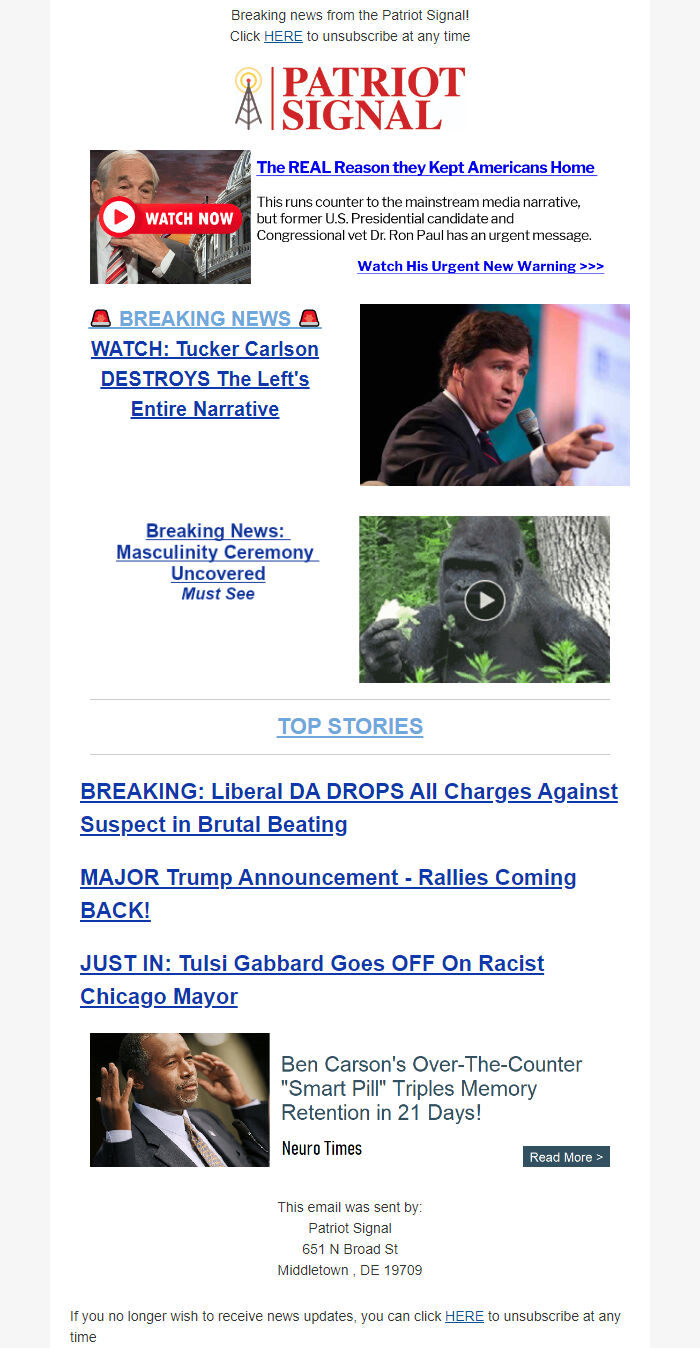Tap the top HERE unsubscribe link
This screenshot has height=1366, width=700.
283,36
